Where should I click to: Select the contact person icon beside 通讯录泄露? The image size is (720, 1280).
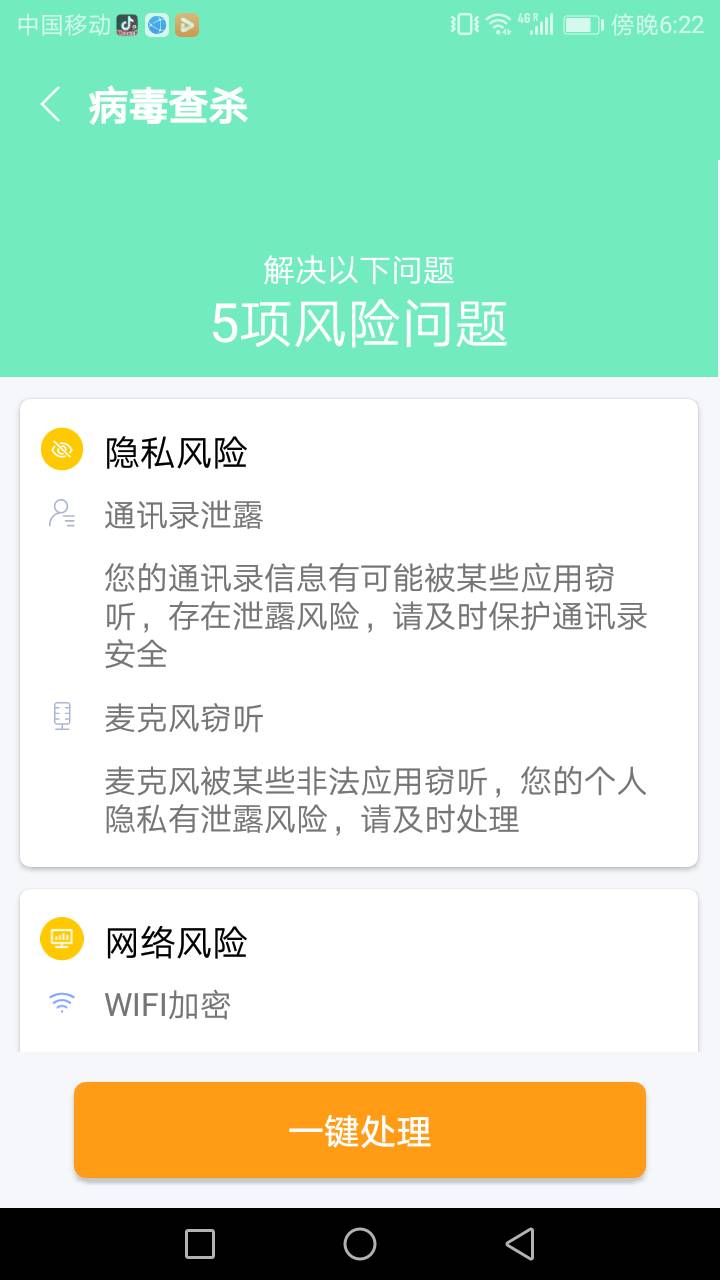61,513
